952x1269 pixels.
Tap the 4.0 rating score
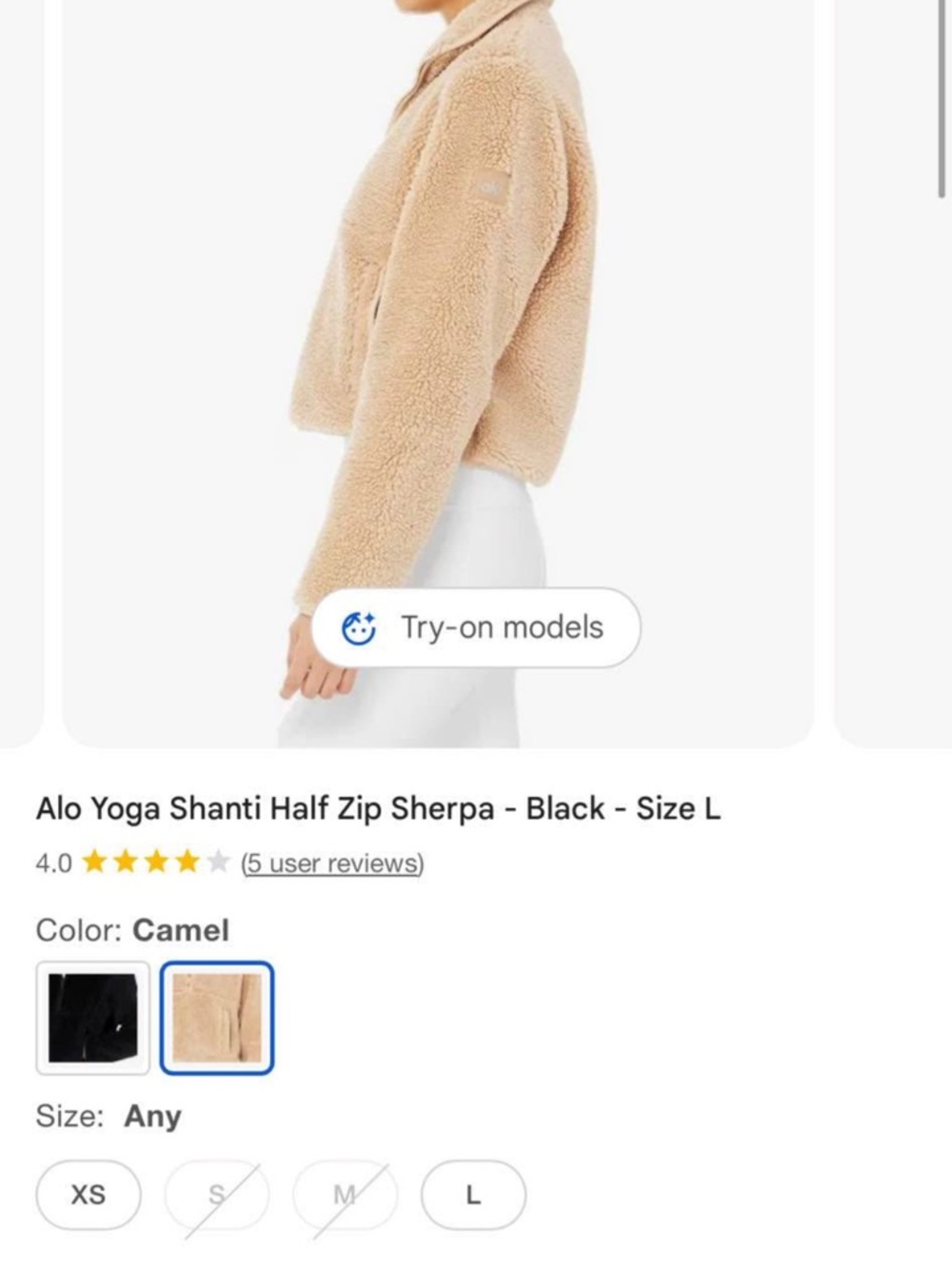(x=53, y=863)
